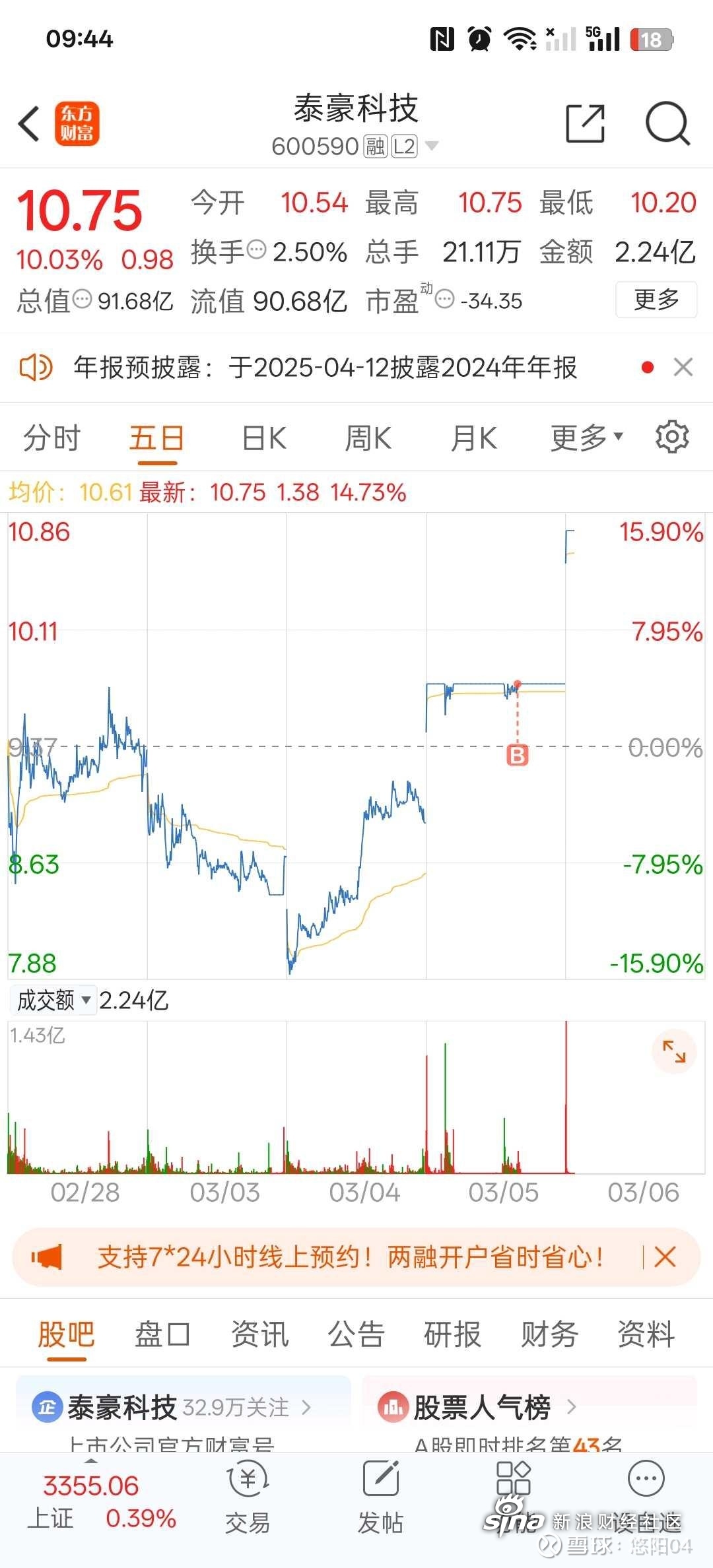713x1568 pixels.
Task: Go back using the top-left arrow
Action: point(29,123)
